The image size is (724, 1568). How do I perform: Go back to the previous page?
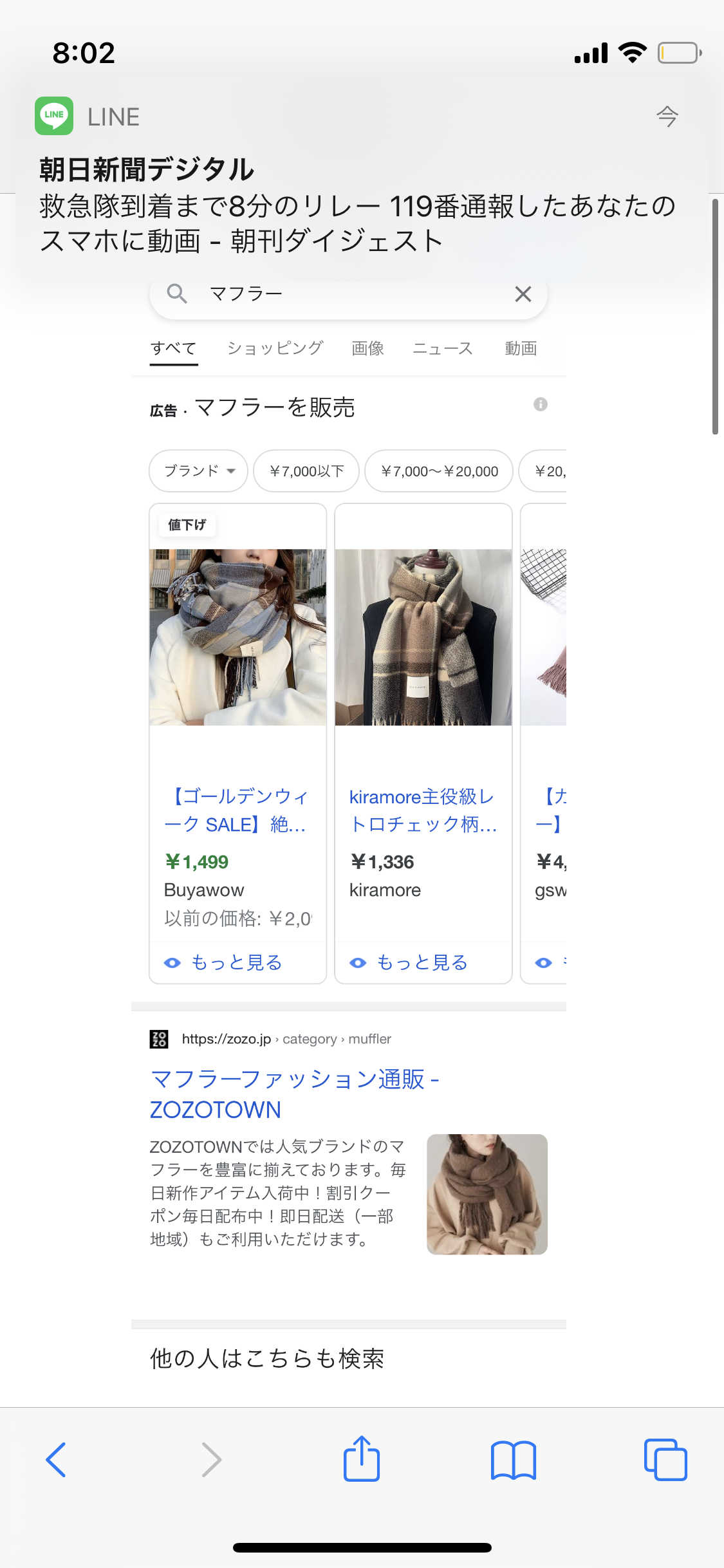(56, 1459)
